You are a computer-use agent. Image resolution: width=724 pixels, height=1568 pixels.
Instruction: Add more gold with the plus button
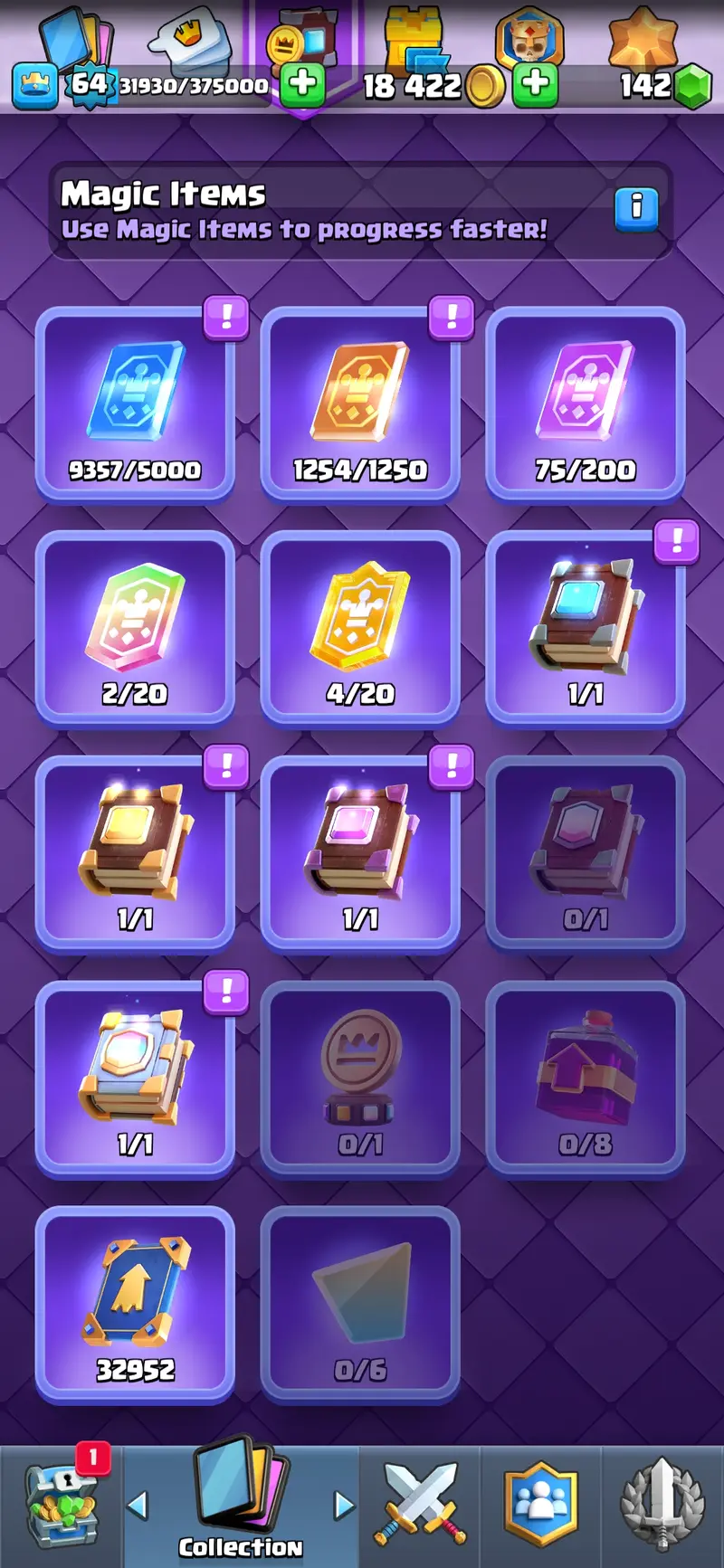tap(536, 85)
